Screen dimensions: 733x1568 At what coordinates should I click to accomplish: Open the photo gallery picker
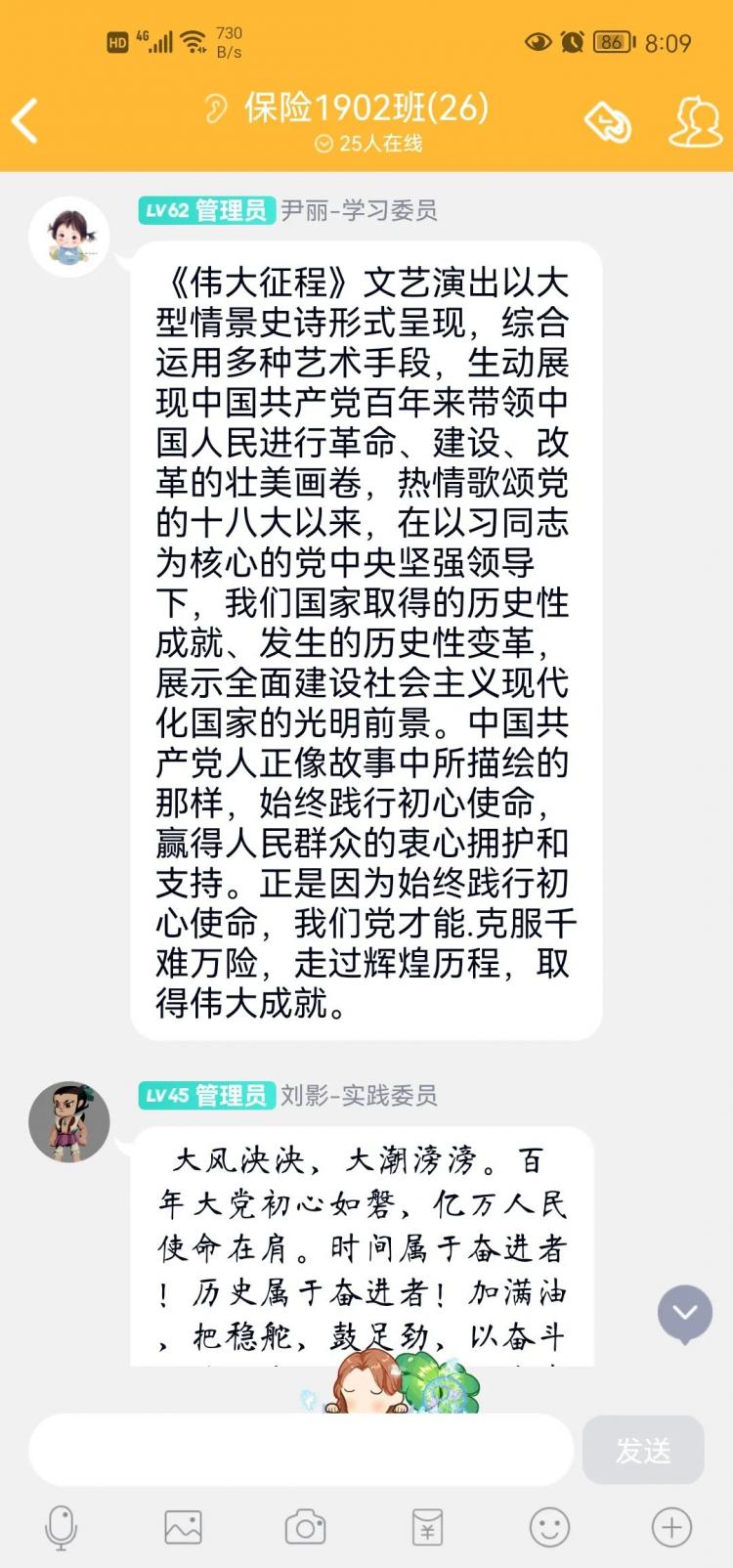[x=183, y=1527]
